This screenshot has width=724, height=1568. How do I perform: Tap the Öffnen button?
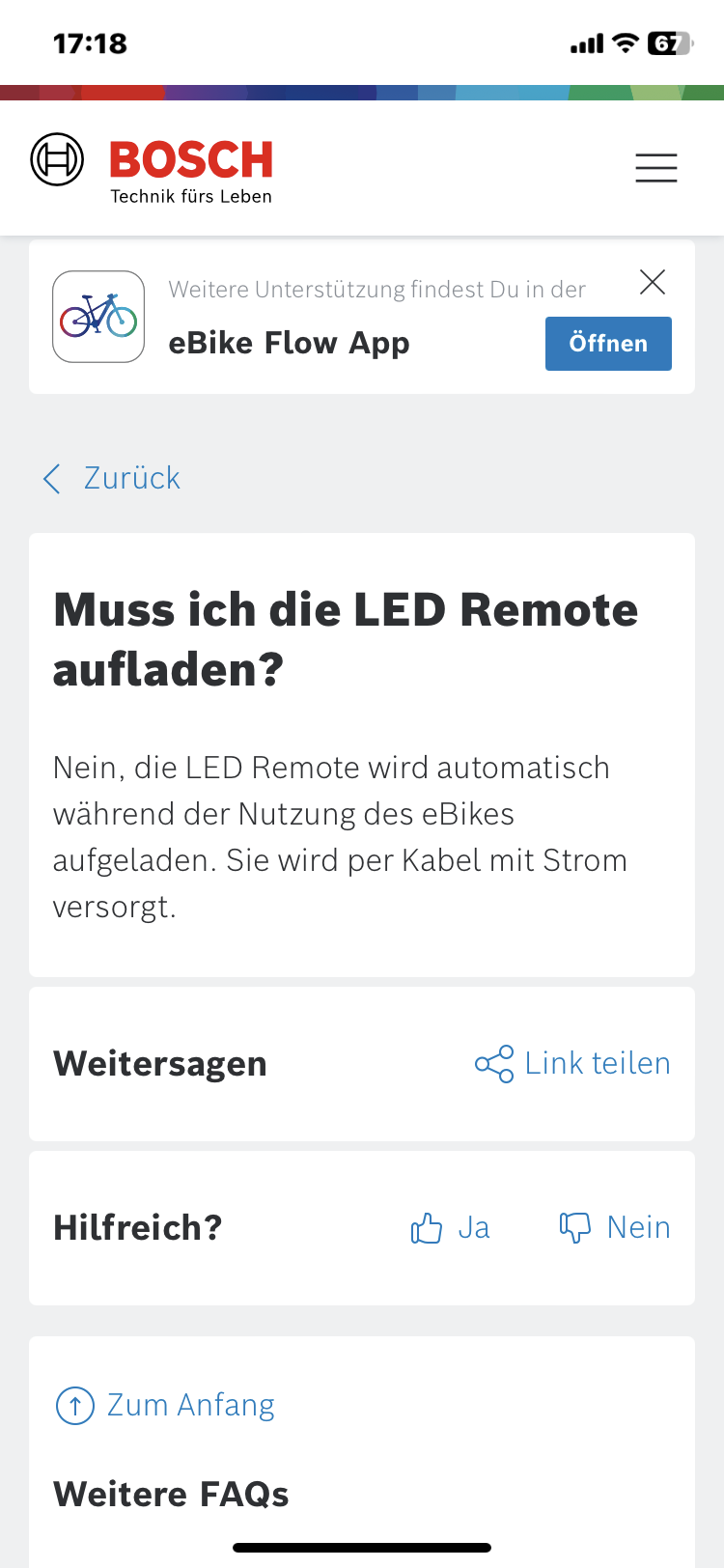[608, 344]
